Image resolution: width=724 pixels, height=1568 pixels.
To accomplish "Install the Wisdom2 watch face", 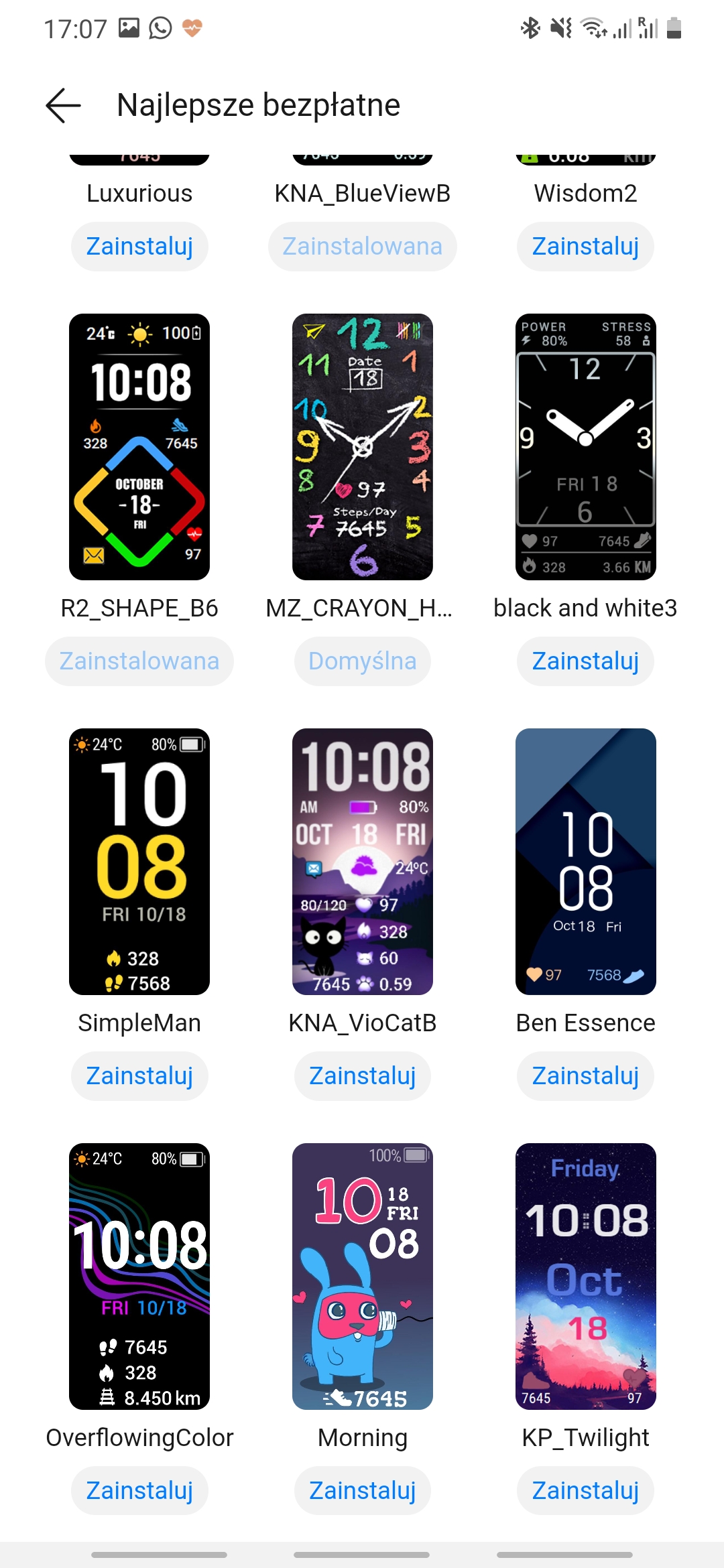I will pyautogui.click(x=585, y=247).
